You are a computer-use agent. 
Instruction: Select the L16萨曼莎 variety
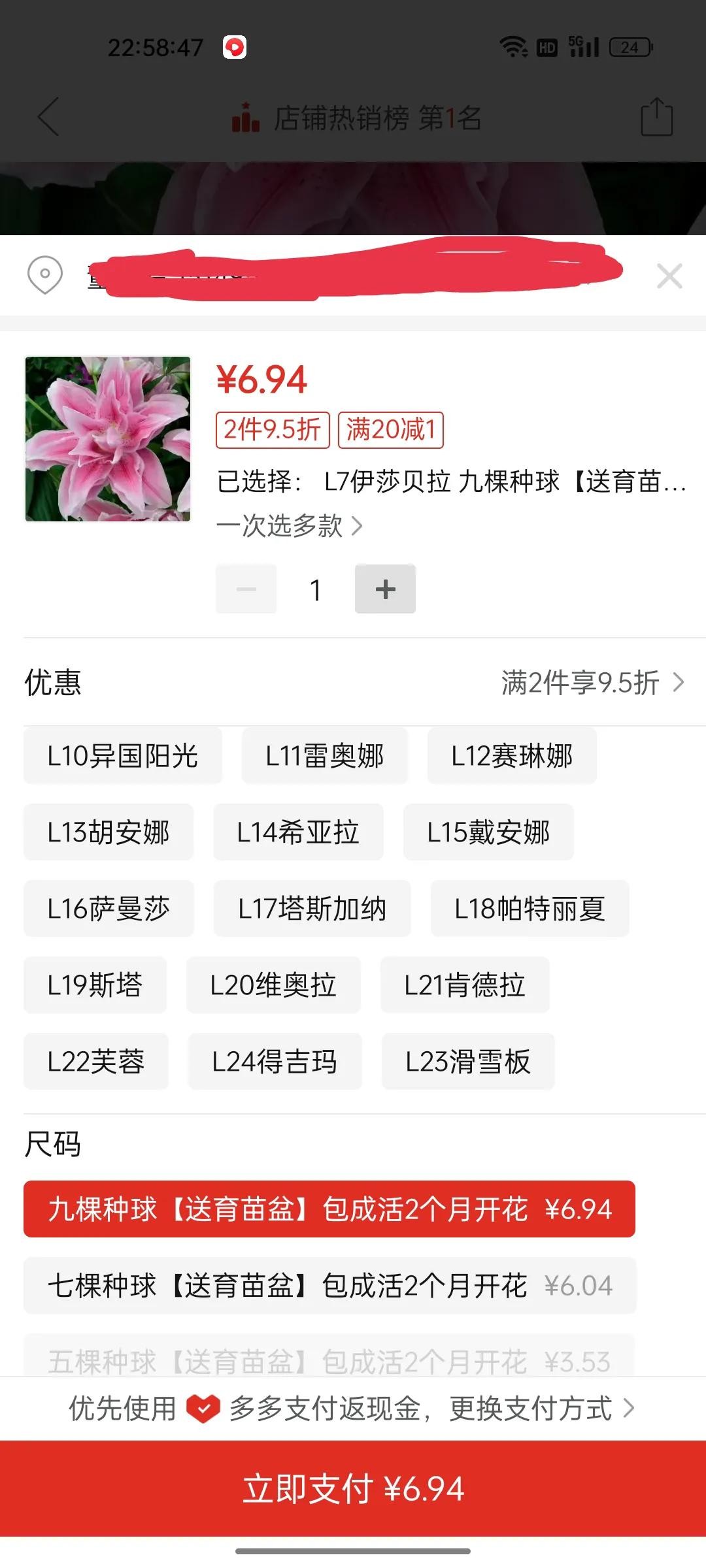[109, 909]
